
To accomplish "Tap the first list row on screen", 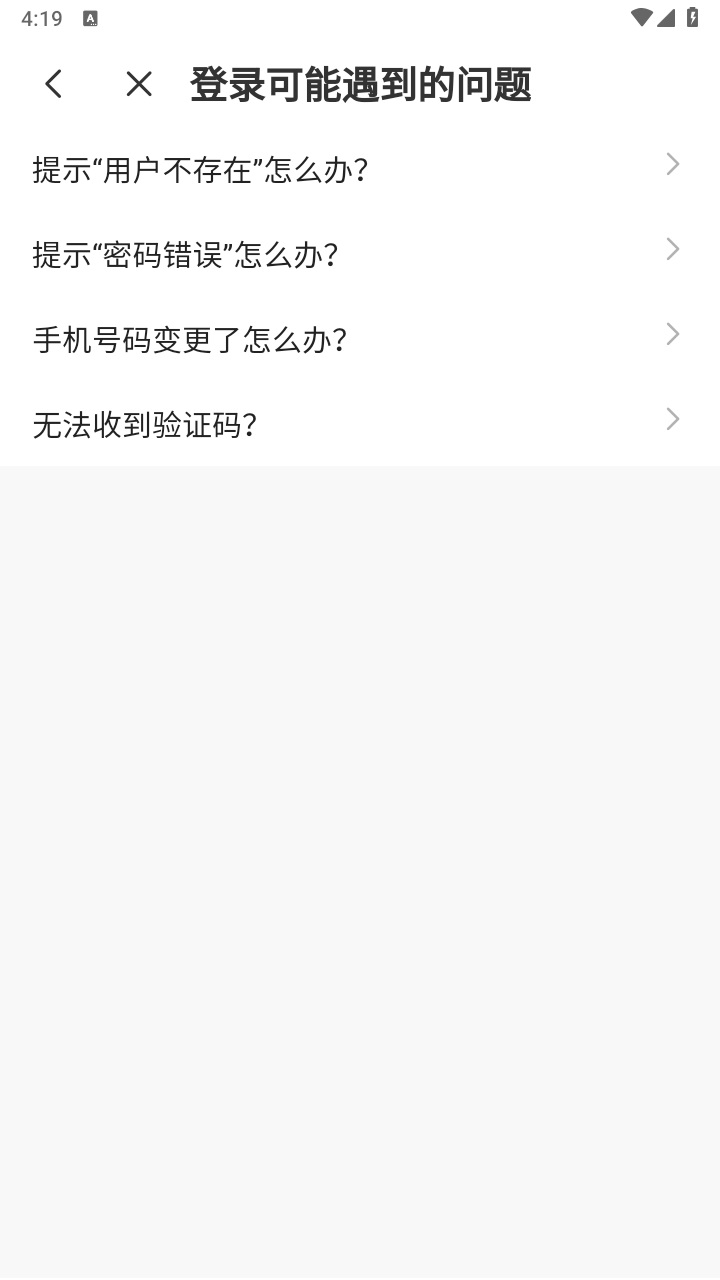I will pos(360,170).
